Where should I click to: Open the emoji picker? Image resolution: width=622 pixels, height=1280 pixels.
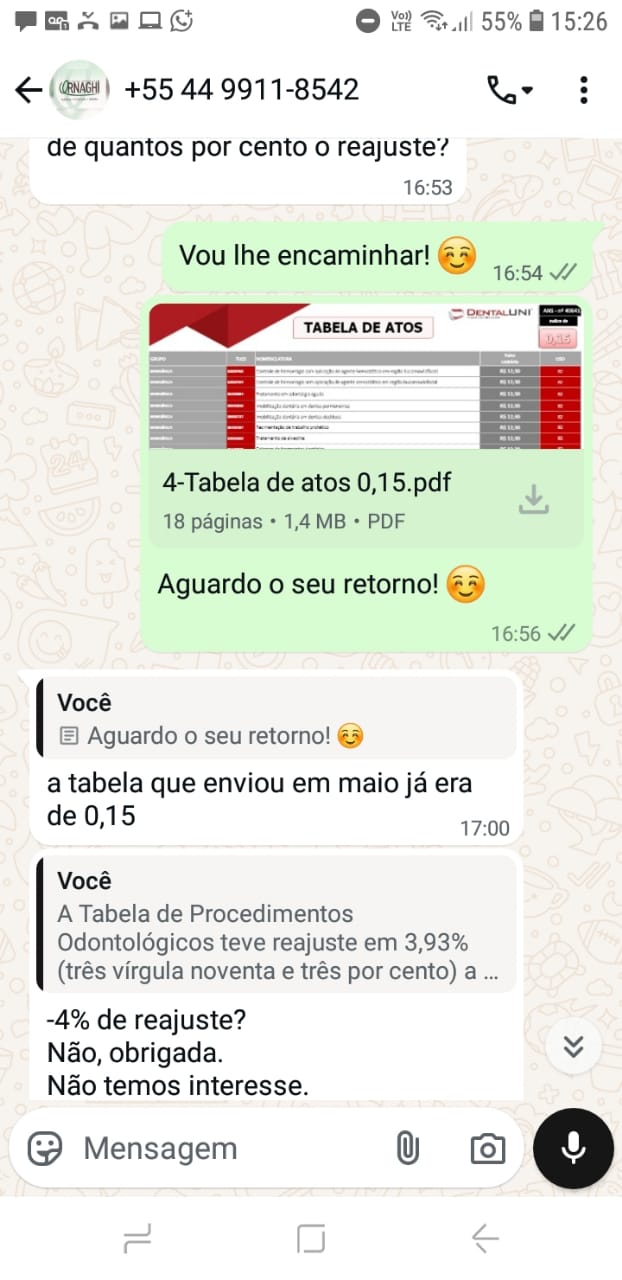click(x=45, y=1149)
